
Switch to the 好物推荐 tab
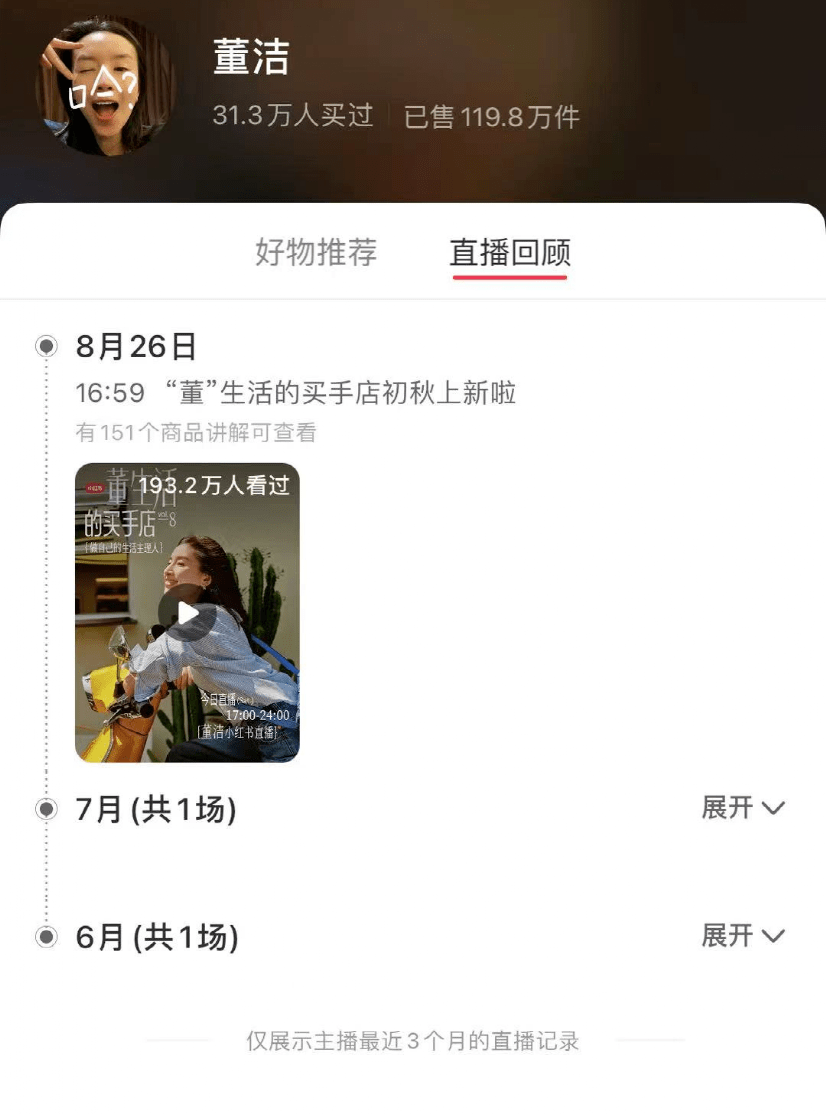coord(316,253)
